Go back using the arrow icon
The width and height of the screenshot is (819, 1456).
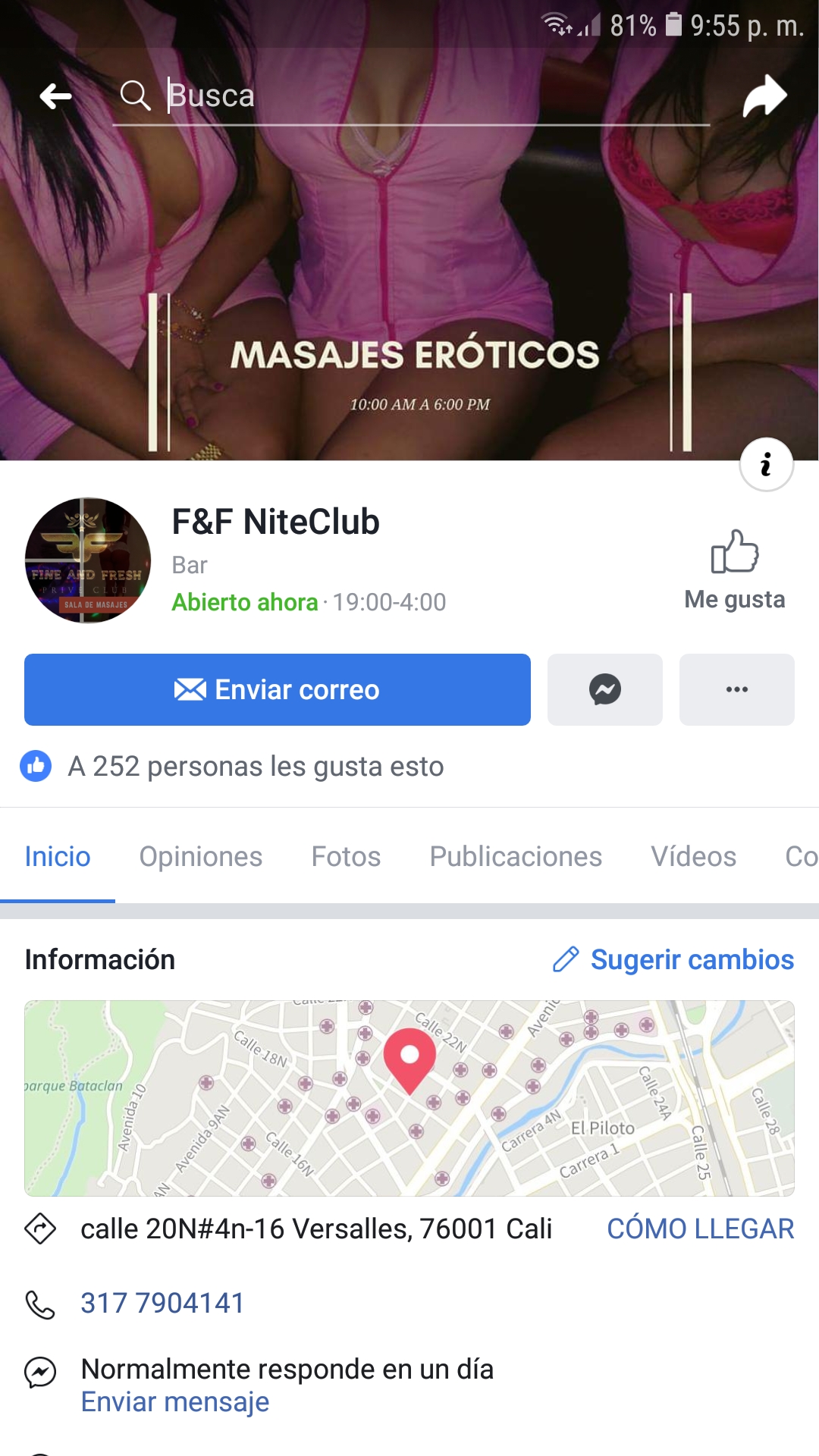tap(55, 96)
